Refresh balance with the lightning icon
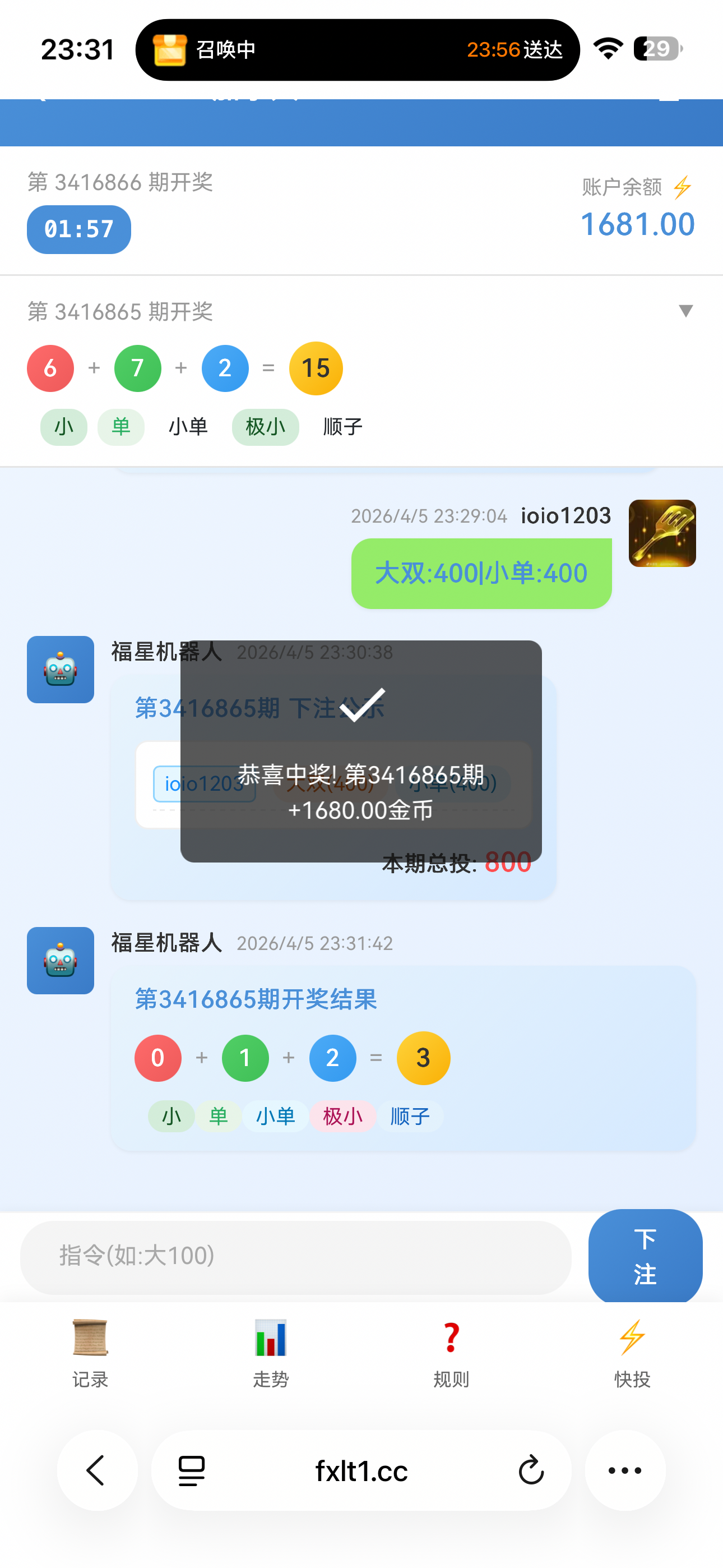The height and width of the screenshot is (1568, 723). pyautogui.click(x=682, y=187)
